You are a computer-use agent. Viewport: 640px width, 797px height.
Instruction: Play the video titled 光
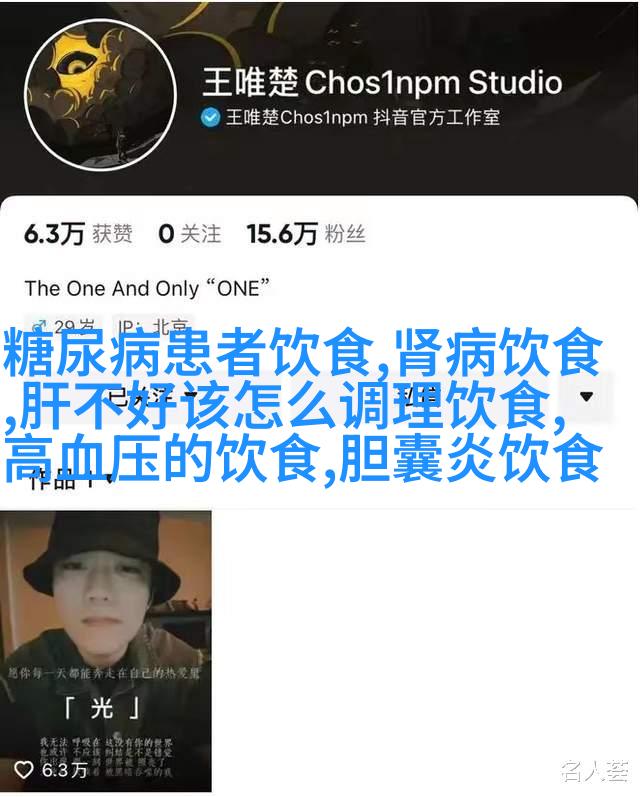pos(105,649)
